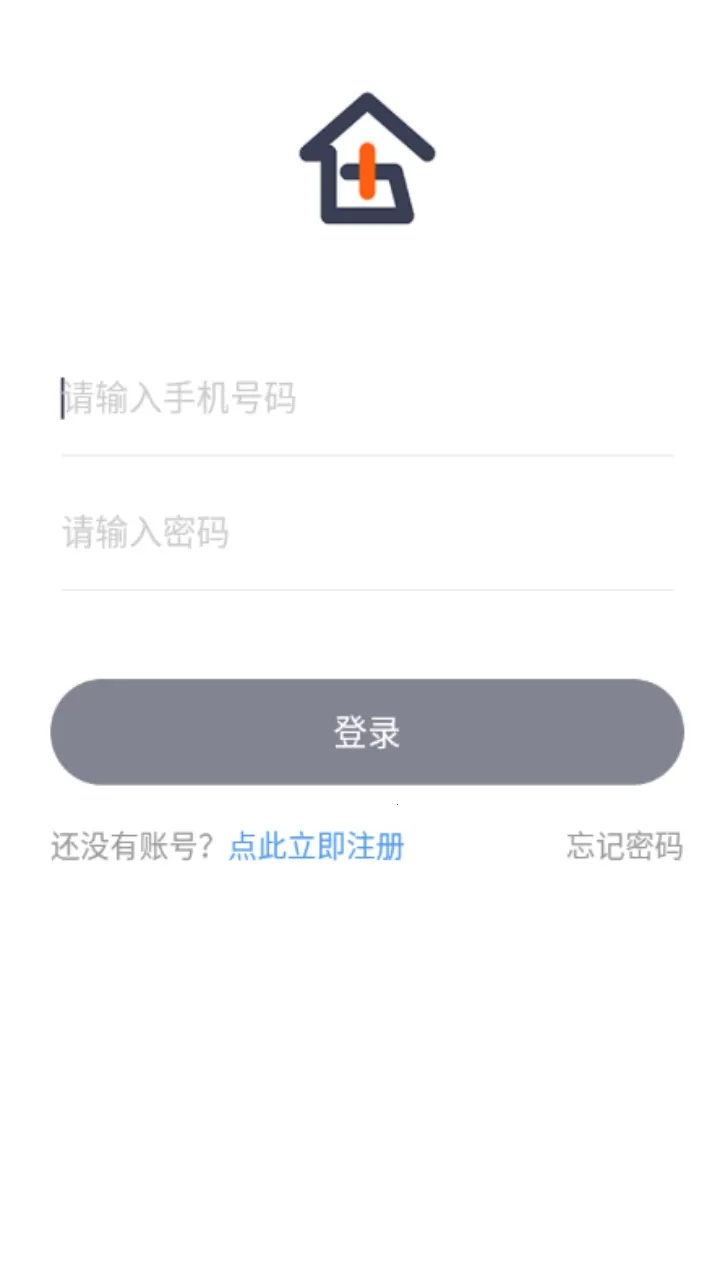Open the 忘记密码 forgot password link
The height and width of the screenshot is (1280, 720).
click(x=624, y=847)
